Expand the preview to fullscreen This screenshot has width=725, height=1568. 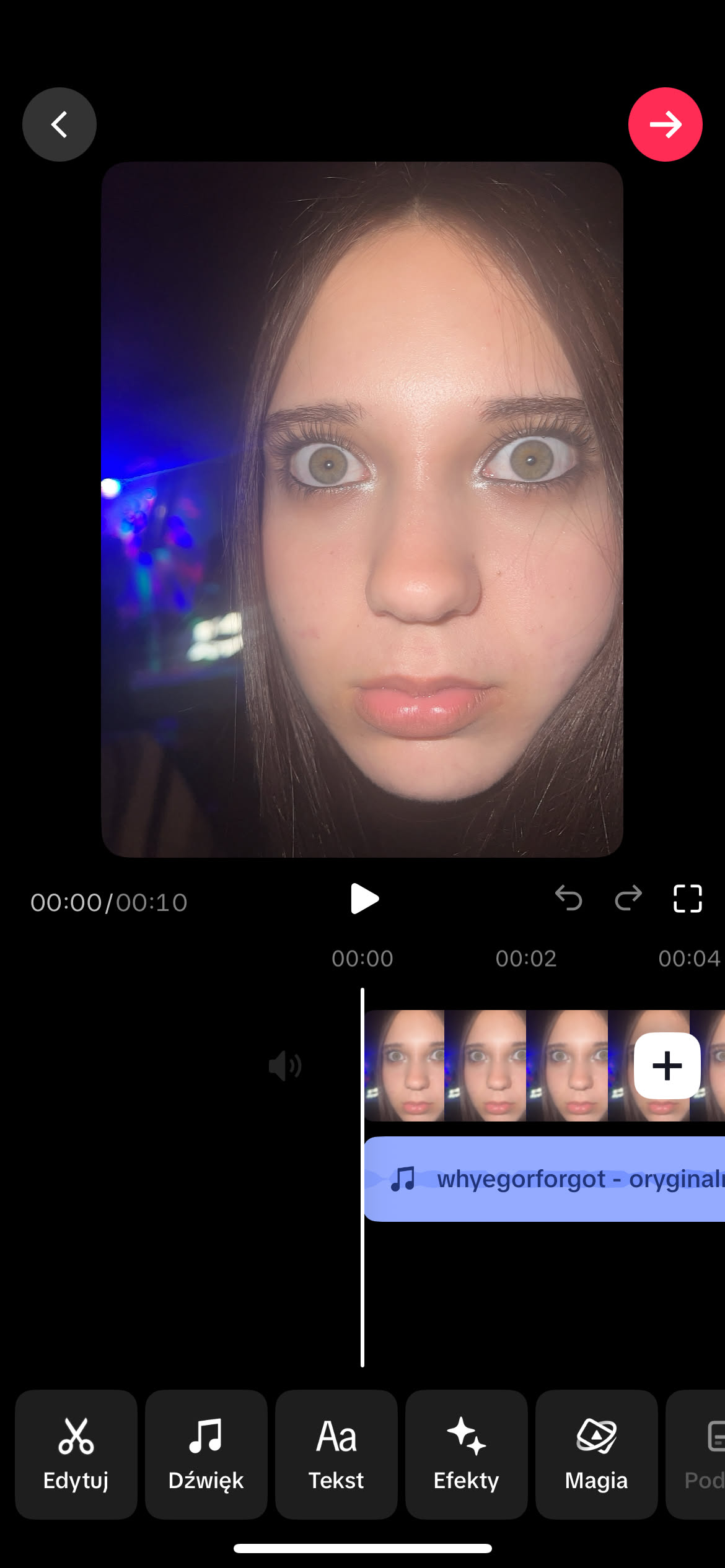click(687, 898)
